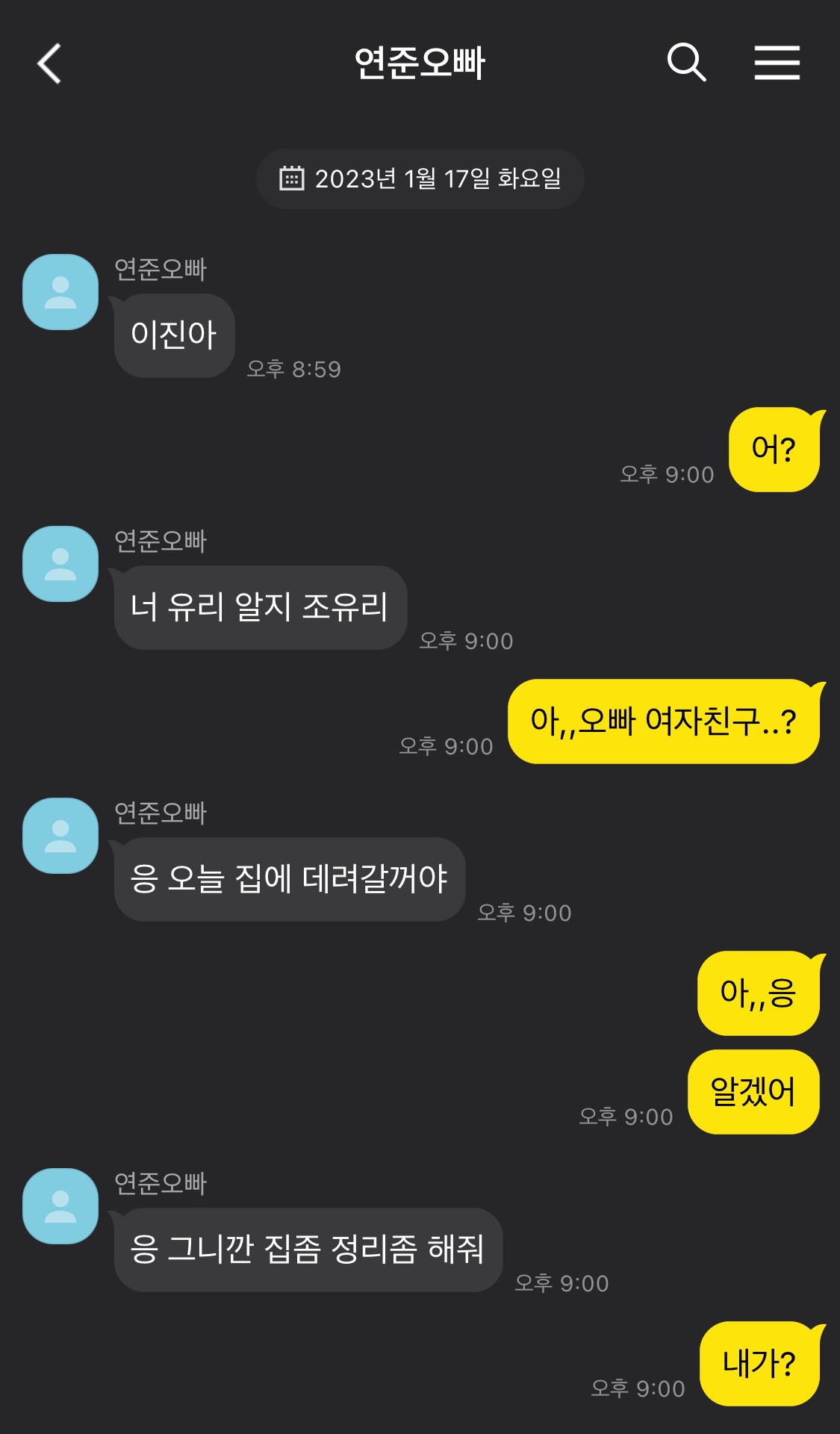
Task: Open 연준오빠's profile picture above 이진아
Action: 60,292
